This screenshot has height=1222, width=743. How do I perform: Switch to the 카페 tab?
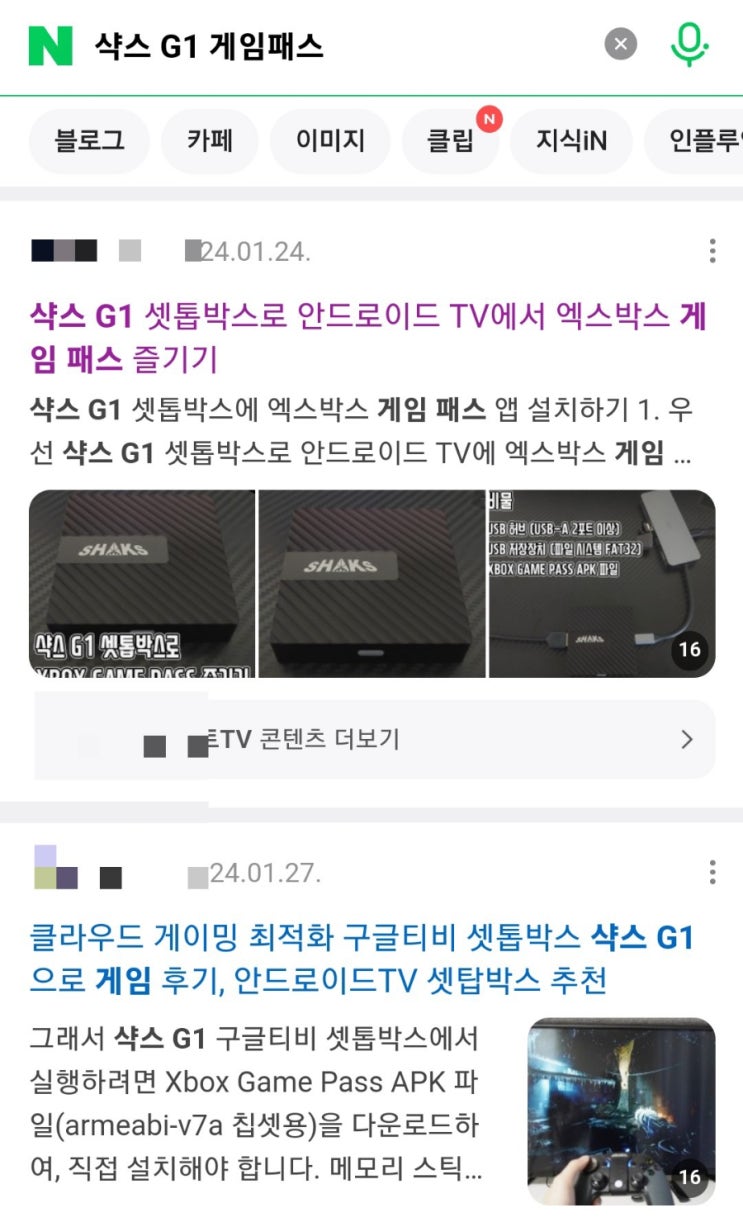pos(210,141)
